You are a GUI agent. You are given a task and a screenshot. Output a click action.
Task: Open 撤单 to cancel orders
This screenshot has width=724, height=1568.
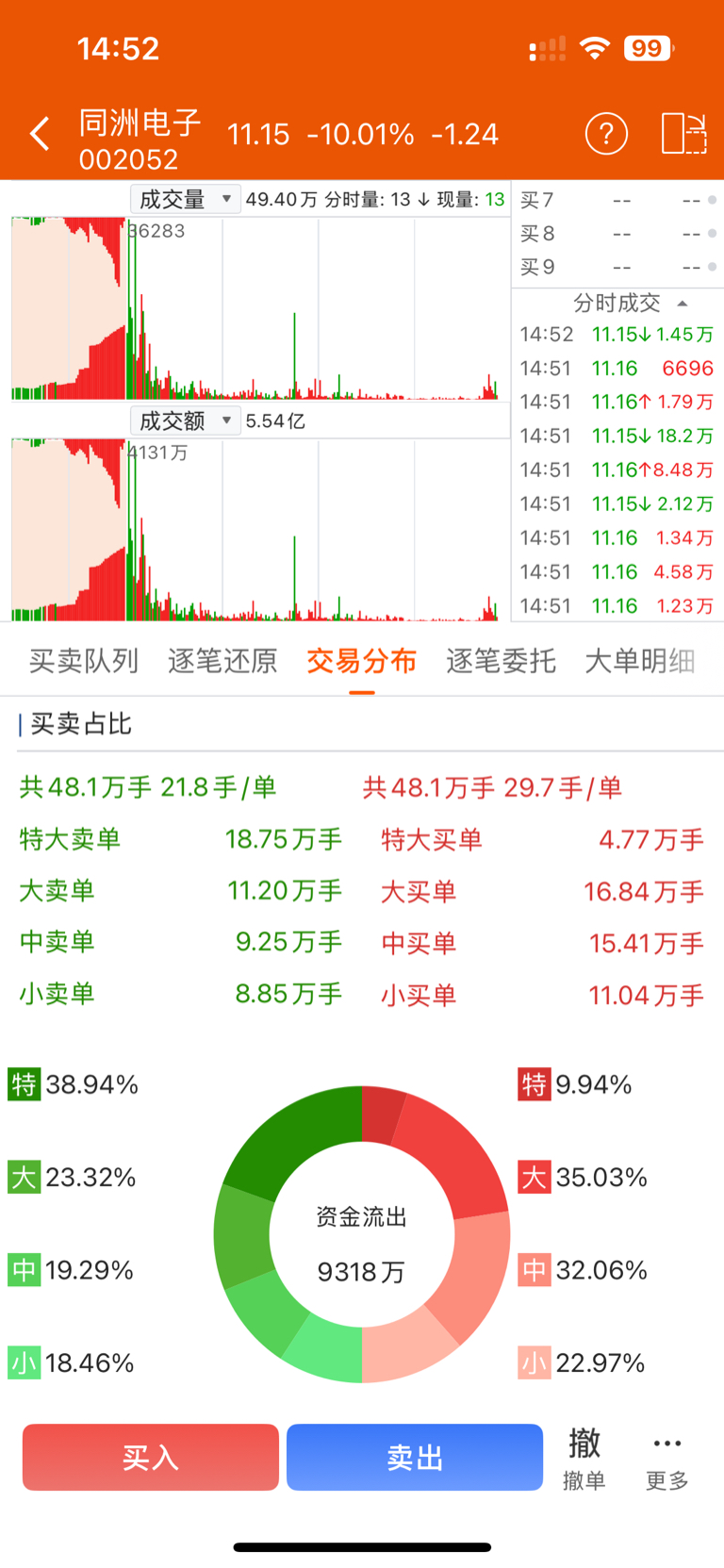584,1459
